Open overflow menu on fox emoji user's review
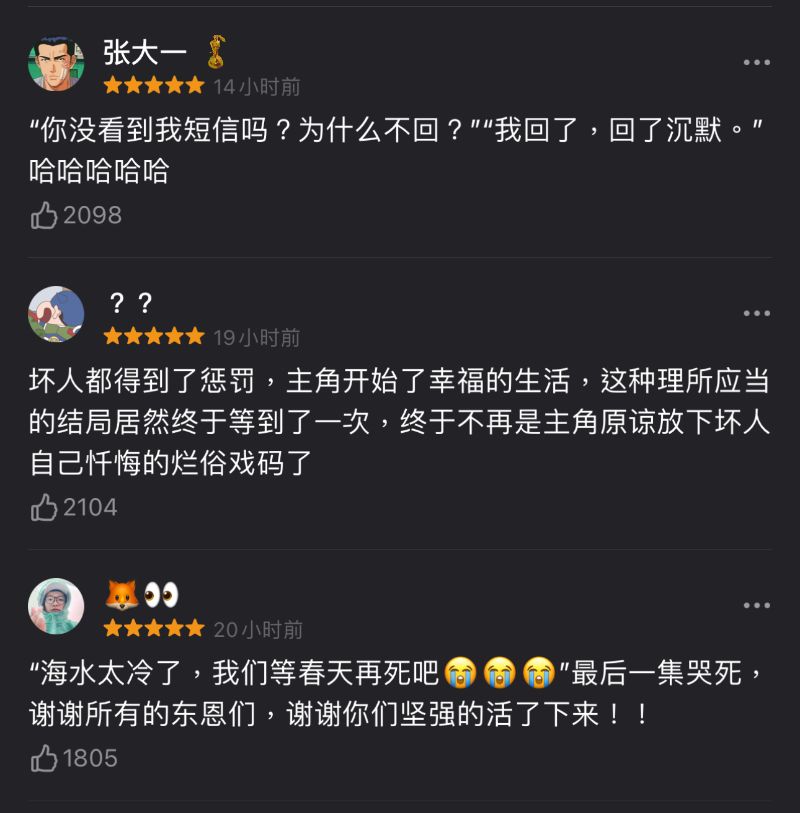 (756, 606)
